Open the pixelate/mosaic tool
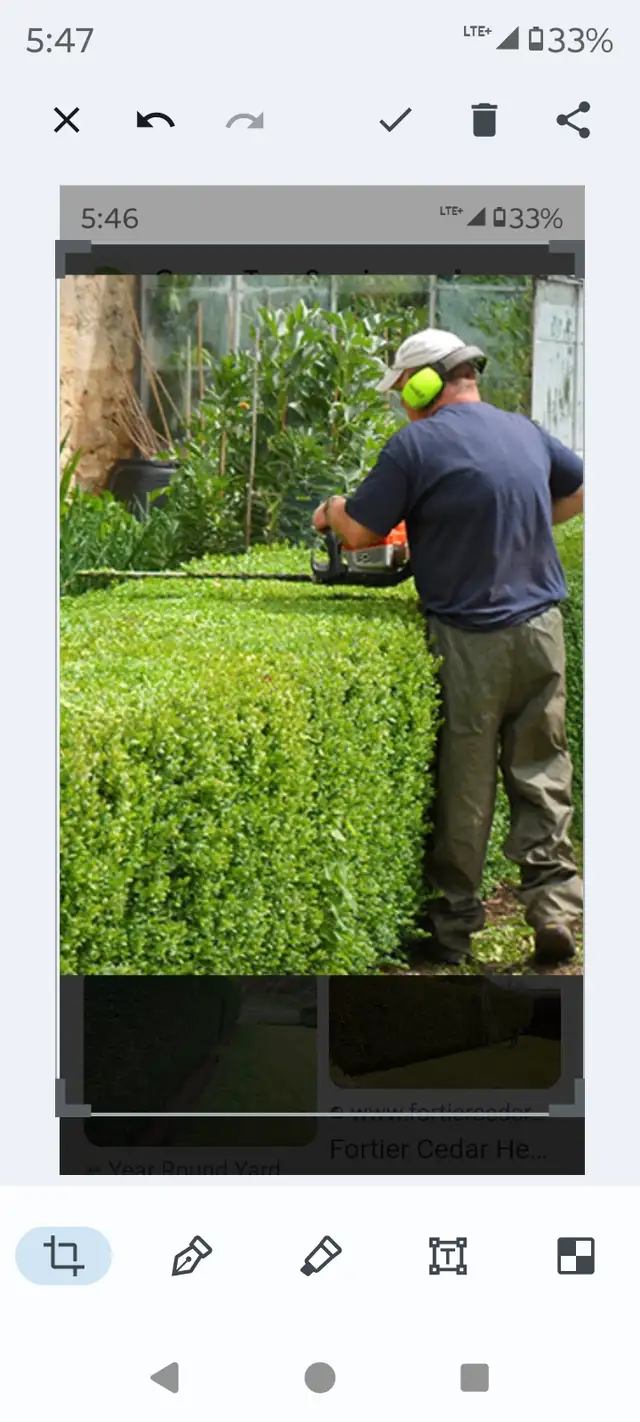The width and height of the screenshot is (640, 1422). [x=576, y=1256]
